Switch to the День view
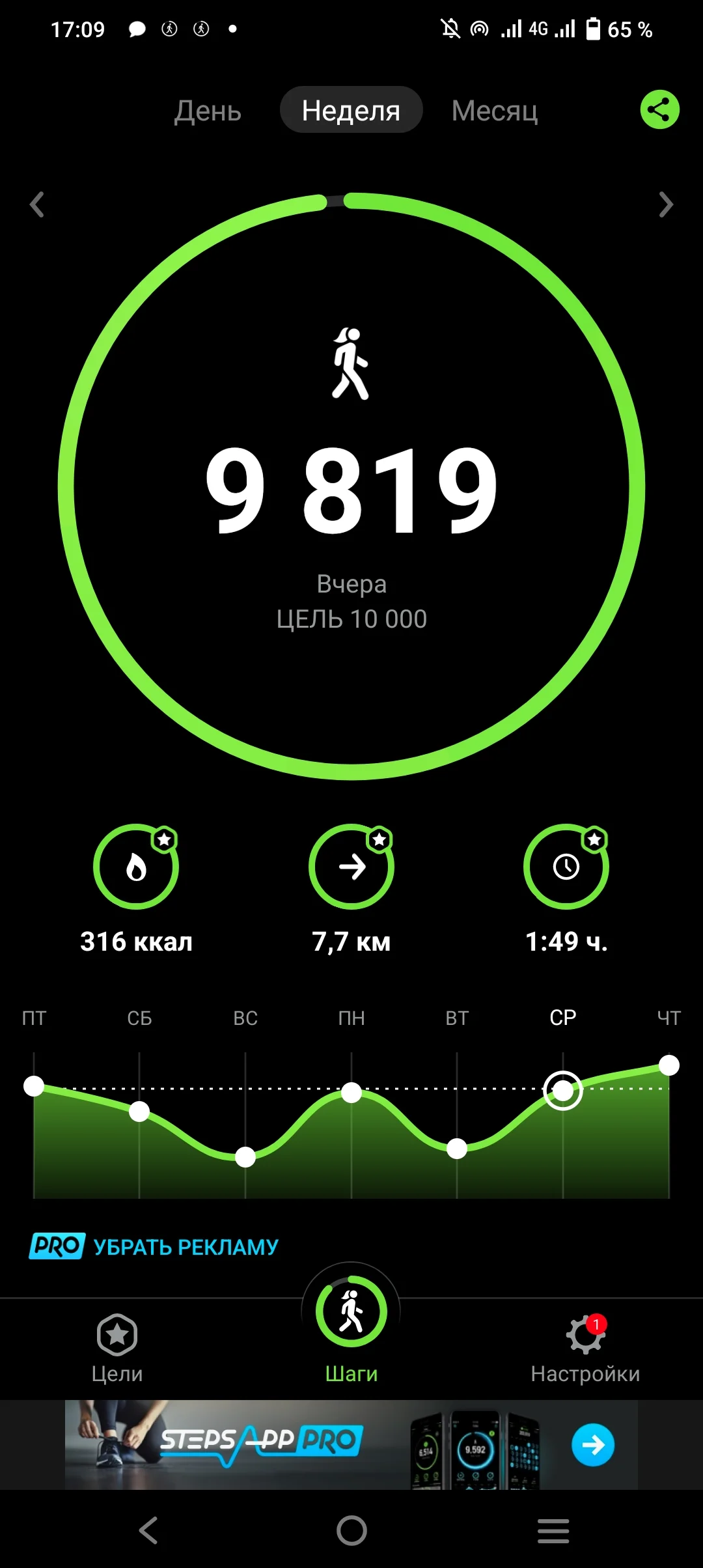This screenshot has width=703, height=1568. click(208, 111)
